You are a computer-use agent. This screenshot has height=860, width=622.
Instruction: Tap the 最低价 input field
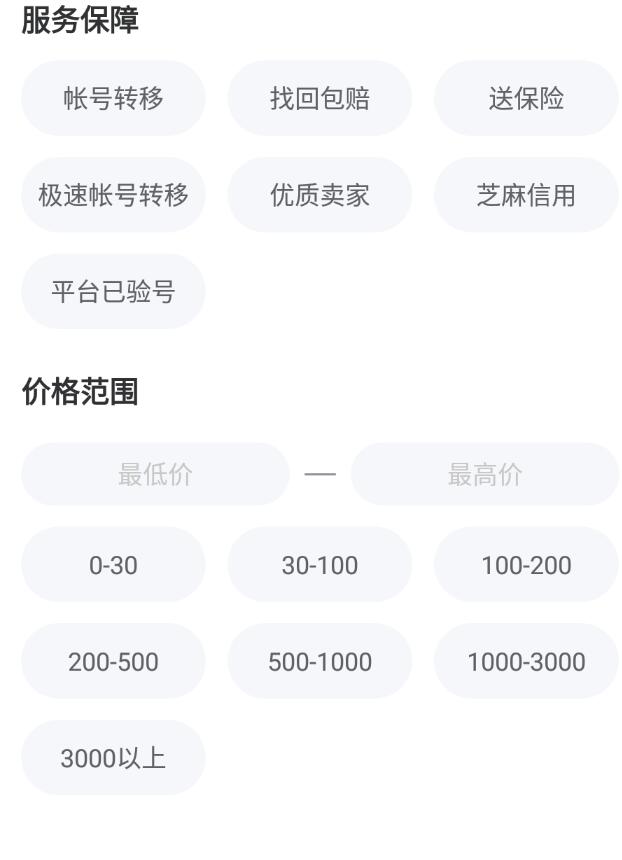155,474
